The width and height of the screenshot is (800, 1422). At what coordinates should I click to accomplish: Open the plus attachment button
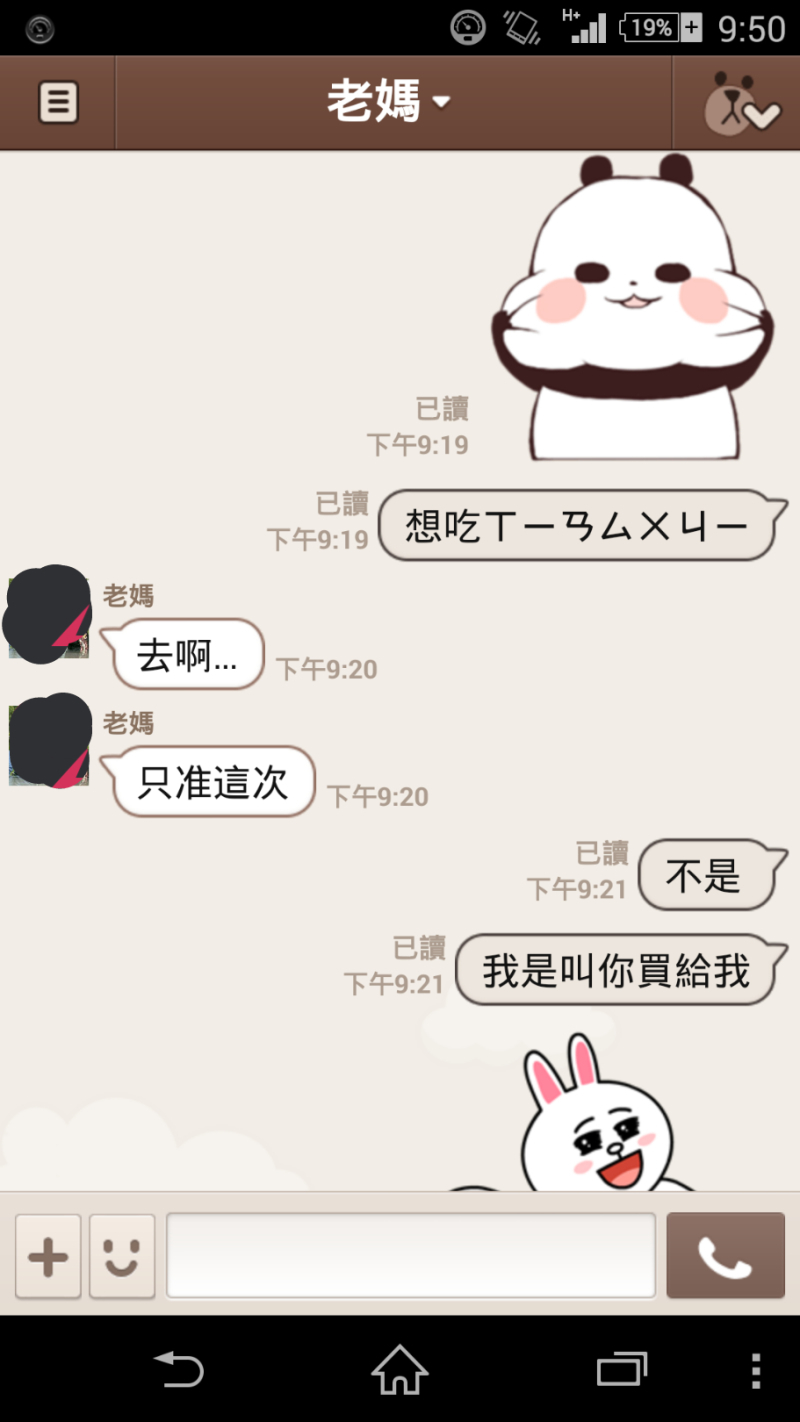point(48,1256)
